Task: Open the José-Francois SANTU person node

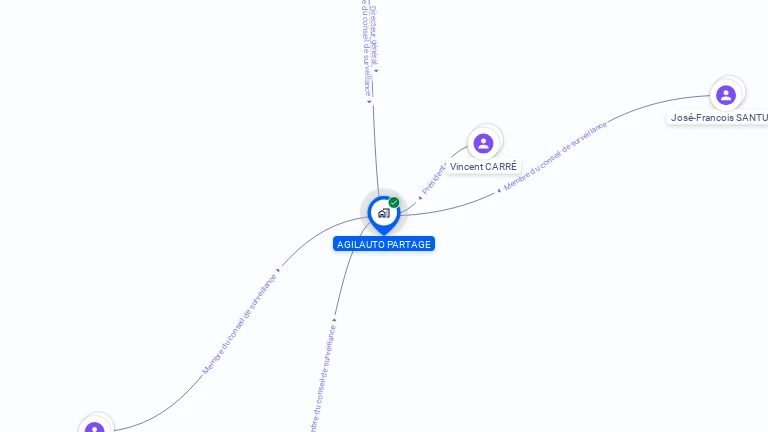Action: pos(726,95)
